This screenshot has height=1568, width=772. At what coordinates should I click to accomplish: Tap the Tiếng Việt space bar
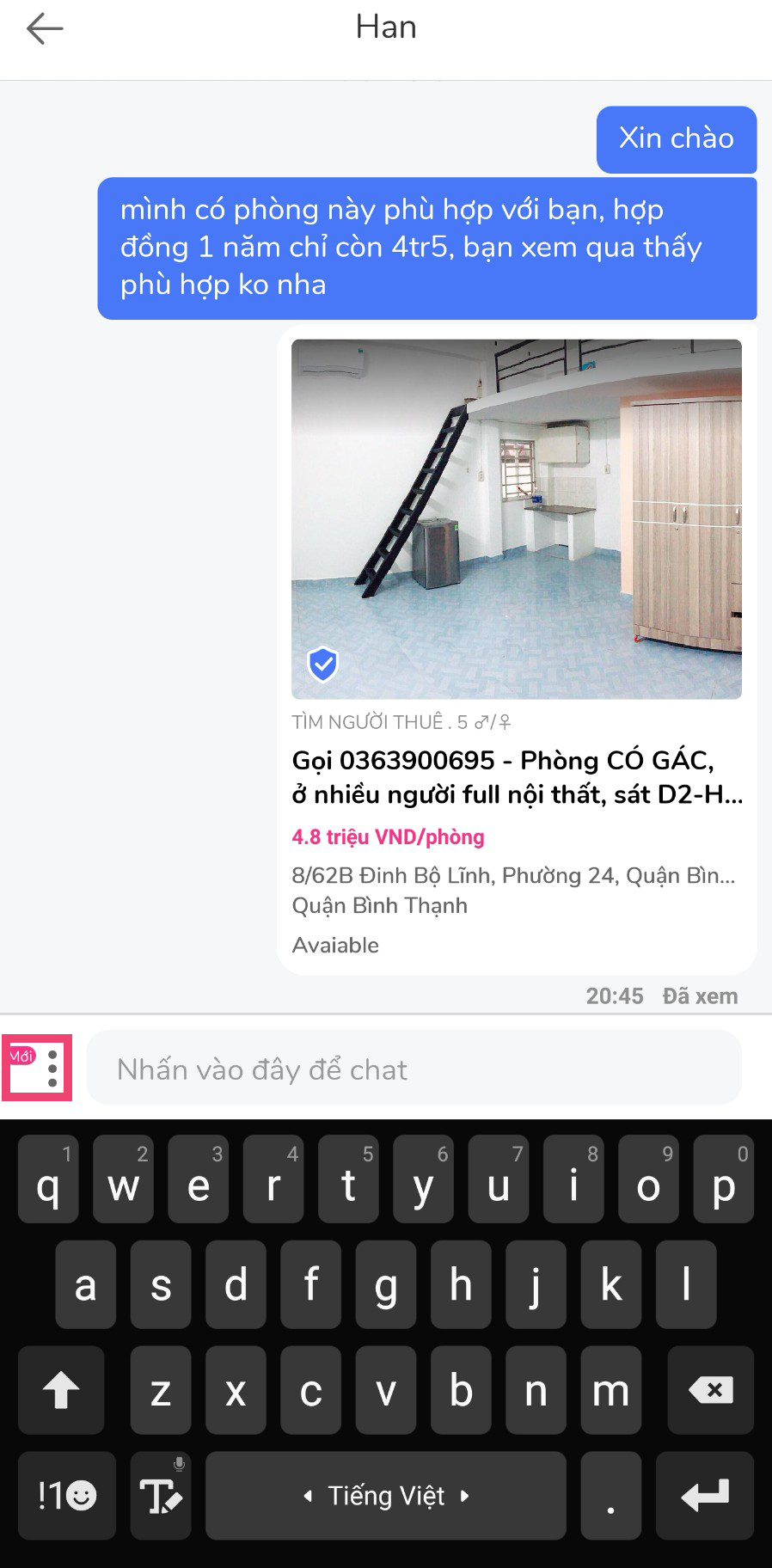(x=385, y=1496)
